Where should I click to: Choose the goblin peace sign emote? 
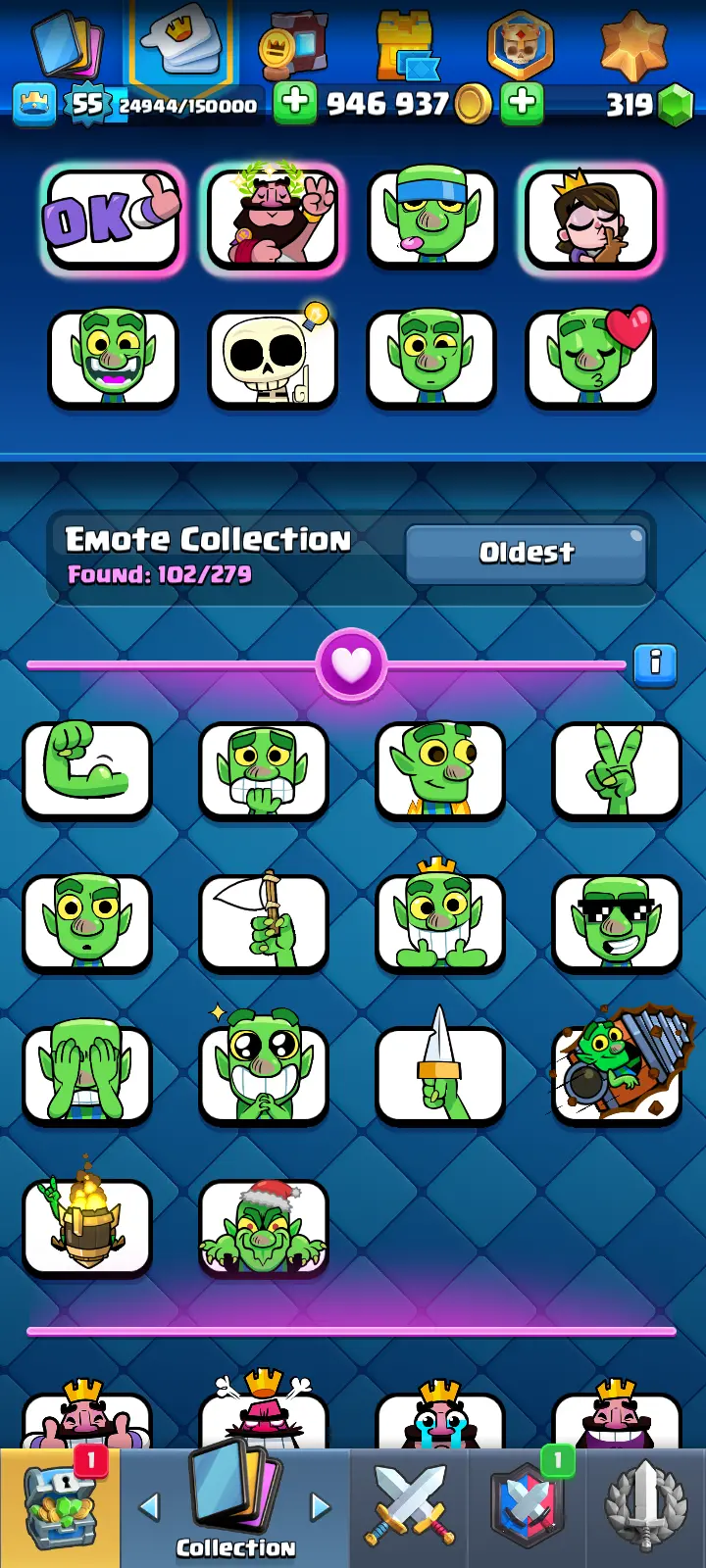(x=616, y=770)
